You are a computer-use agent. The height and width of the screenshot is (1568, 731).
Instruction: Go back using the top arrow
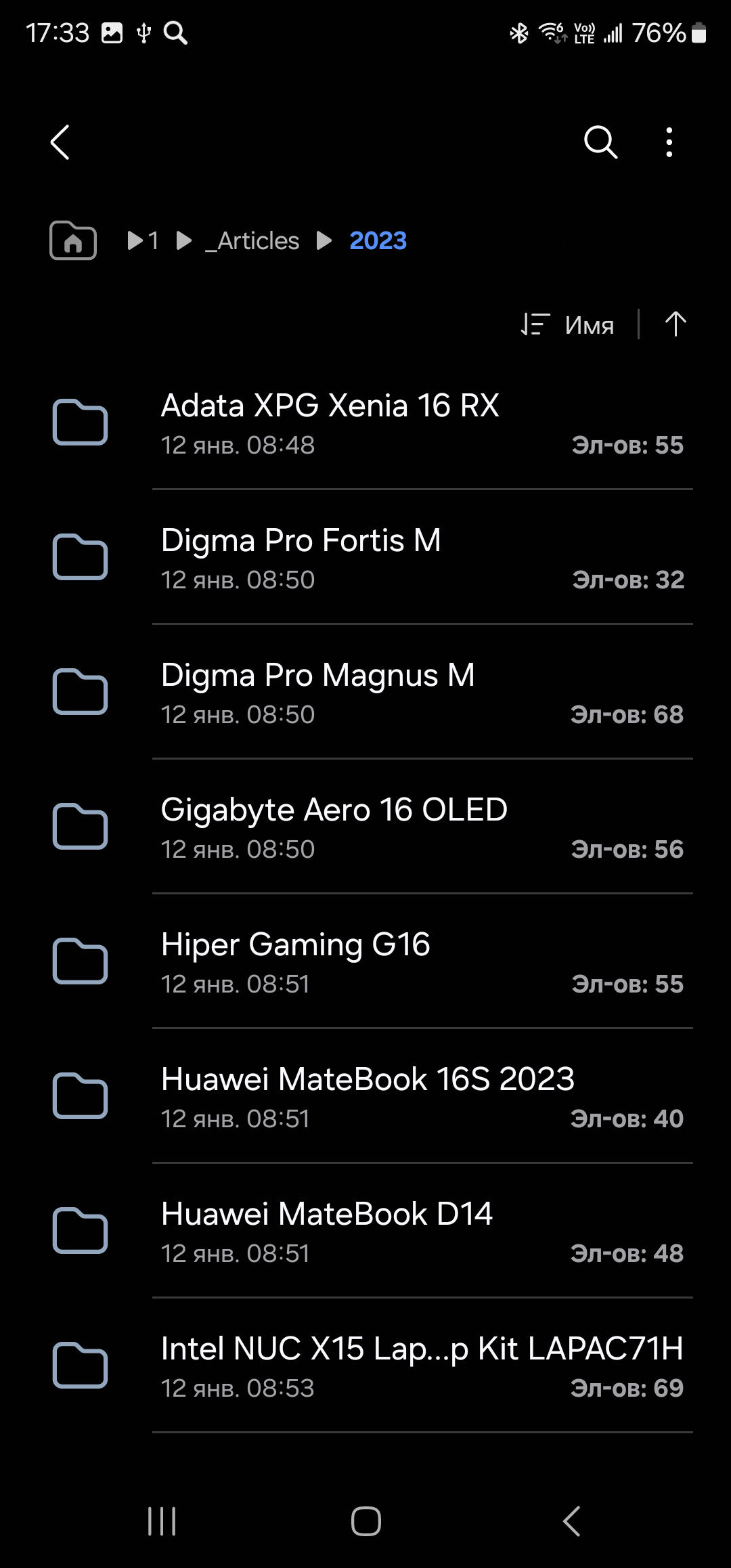click(60, 142)
